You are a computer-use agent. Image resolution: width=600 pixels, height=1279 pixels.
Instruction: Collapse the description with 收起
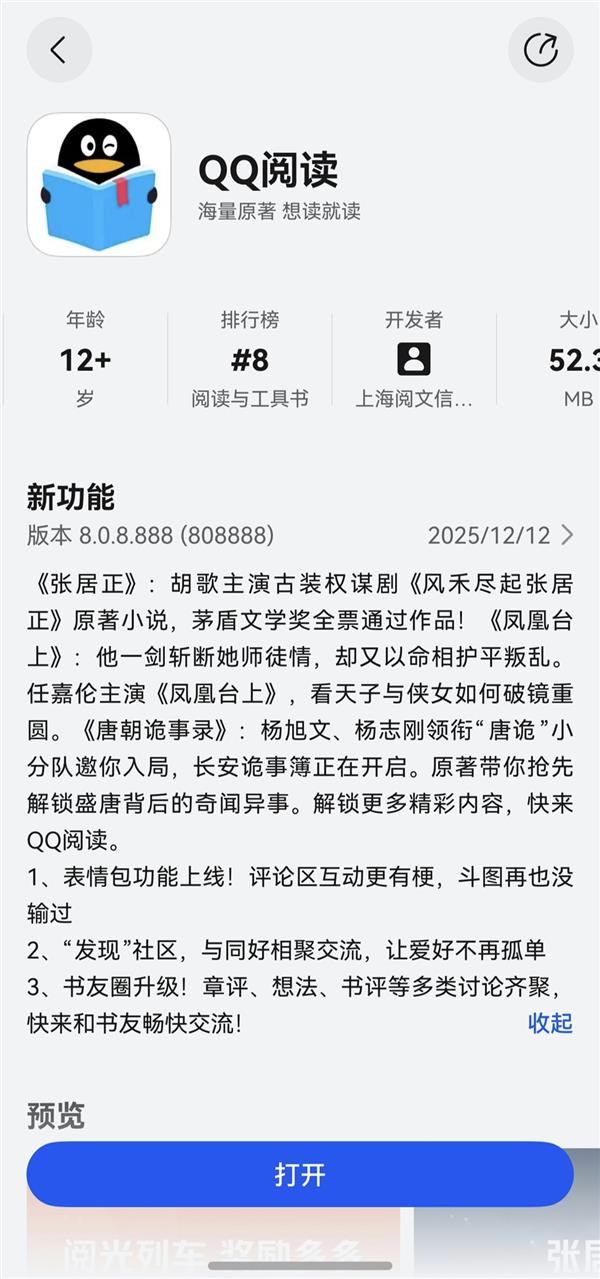point(550,1023)
